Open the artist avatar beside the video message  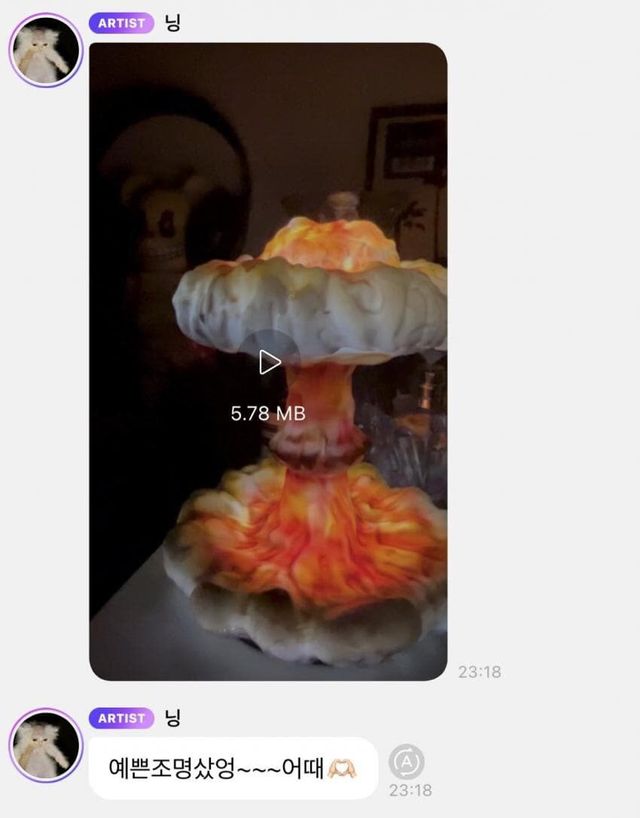point(45,49)
